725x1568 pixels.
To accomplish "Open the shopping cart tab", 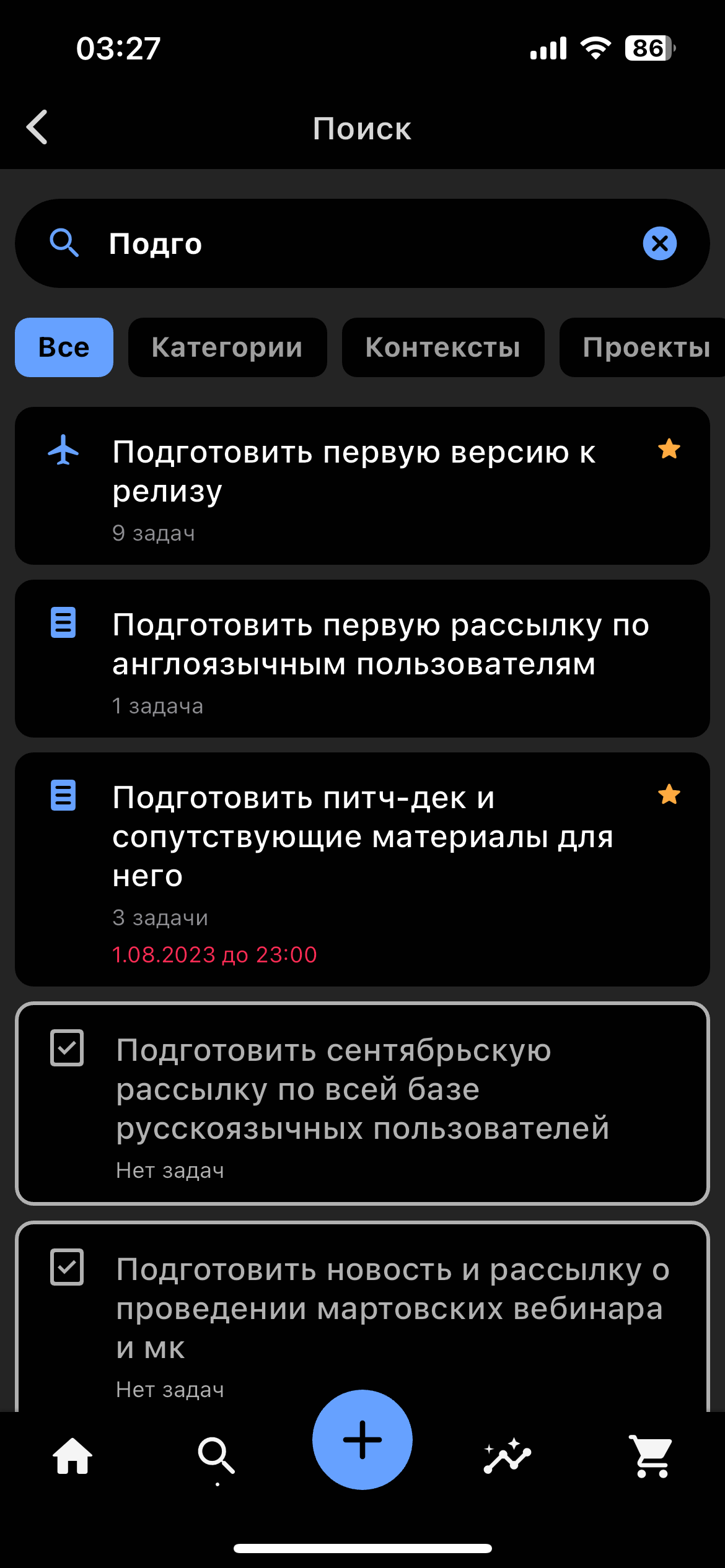I will click(651, 1456).
